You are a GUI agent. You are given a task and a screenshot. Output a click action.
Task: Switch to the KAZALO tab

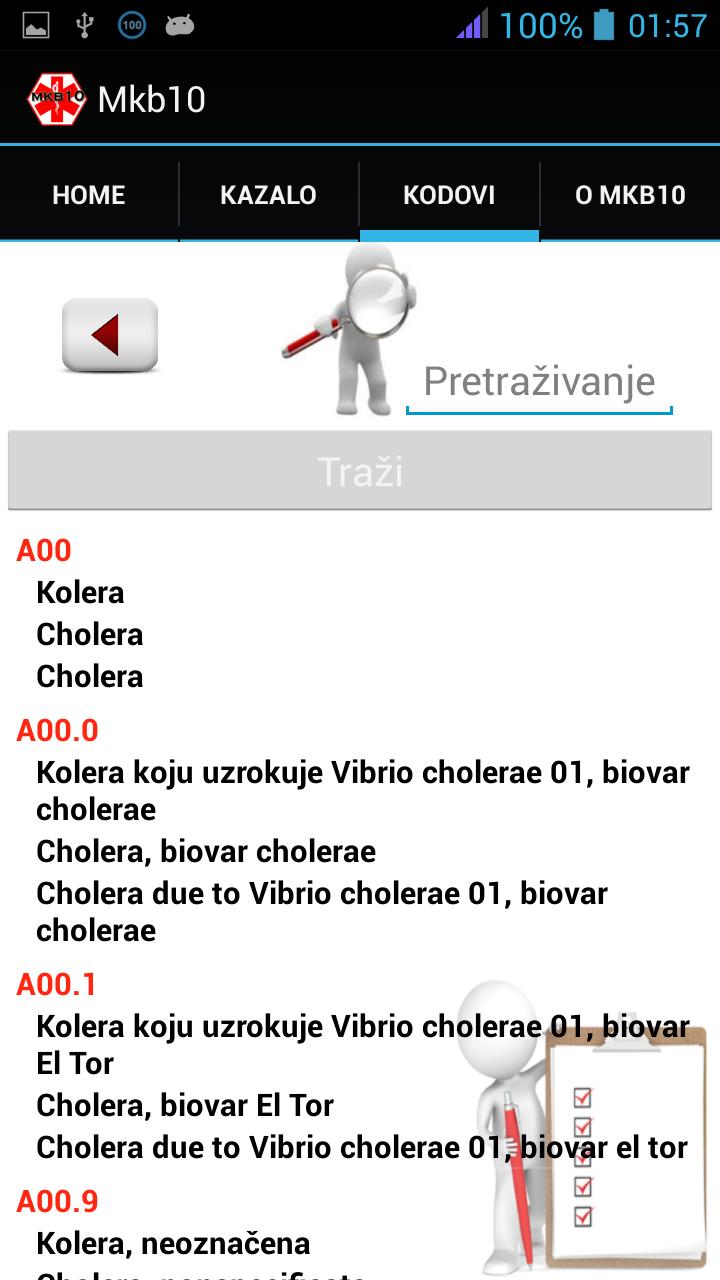pyautogui.click(x=268, y=195)
